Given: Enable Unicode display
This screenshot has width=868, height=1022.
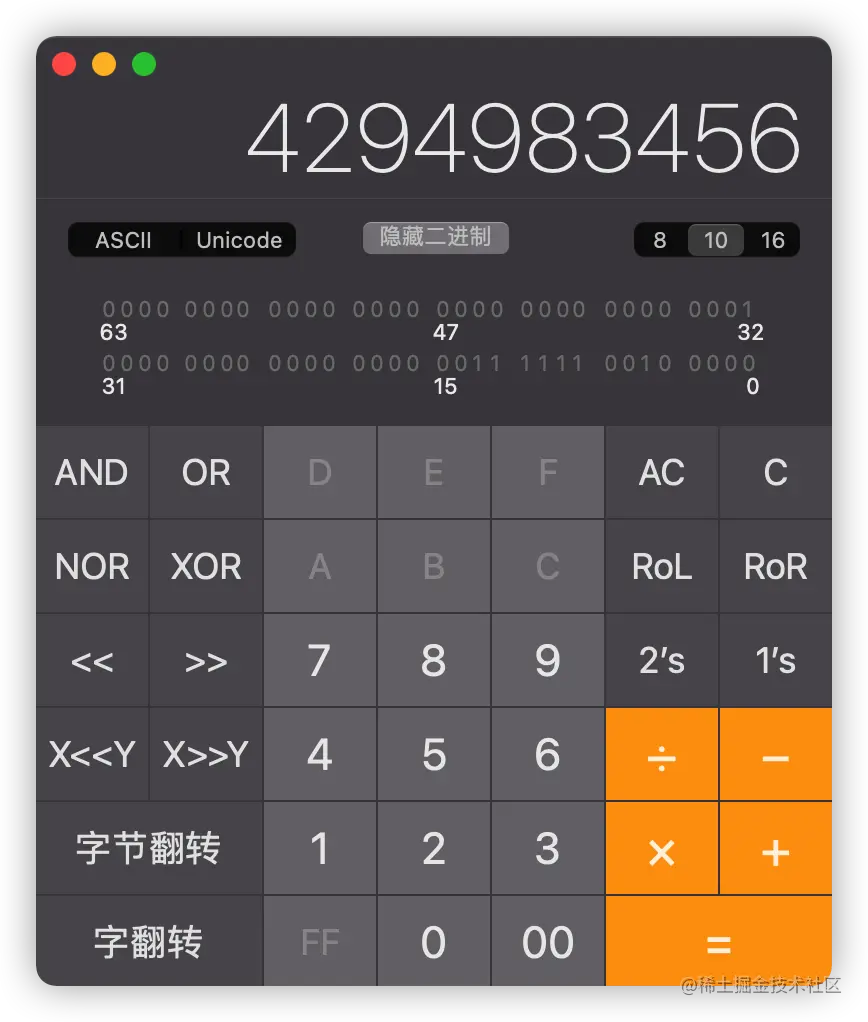Looking at the screenshot, I should [x=239, y=240].
